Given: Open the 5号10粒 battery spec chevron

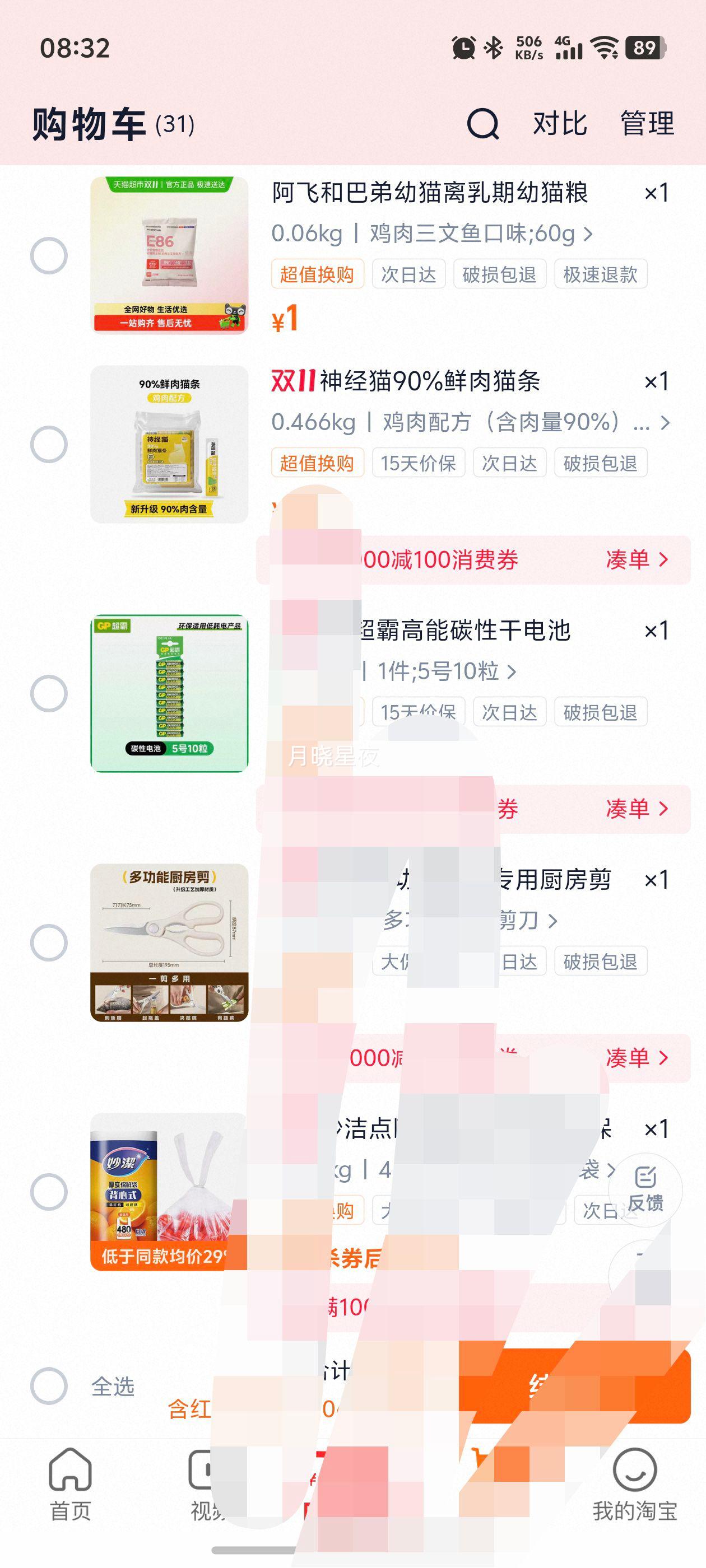Looking at the screenshot, I should tap(512, 673).
